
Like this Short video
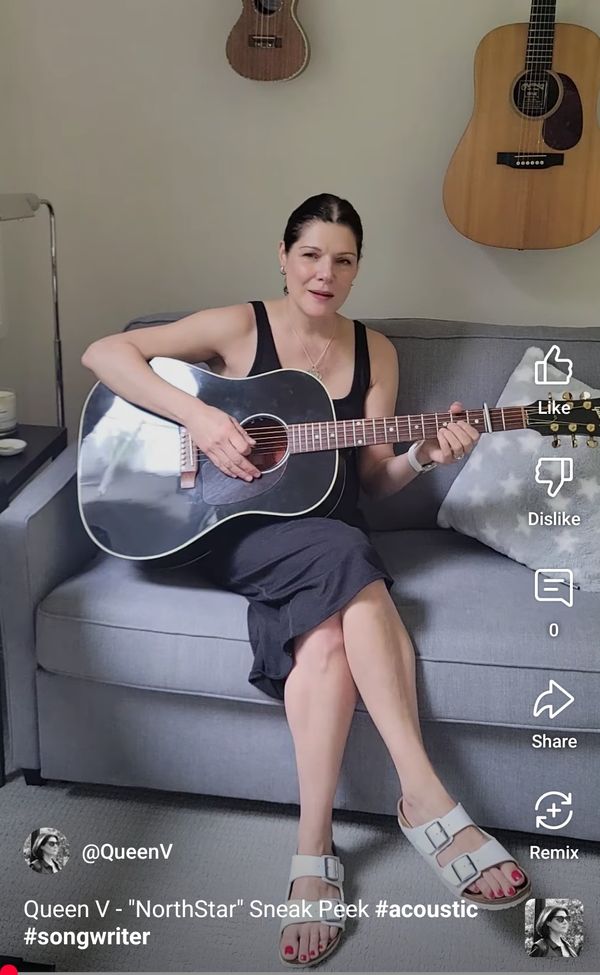[553, 368]
